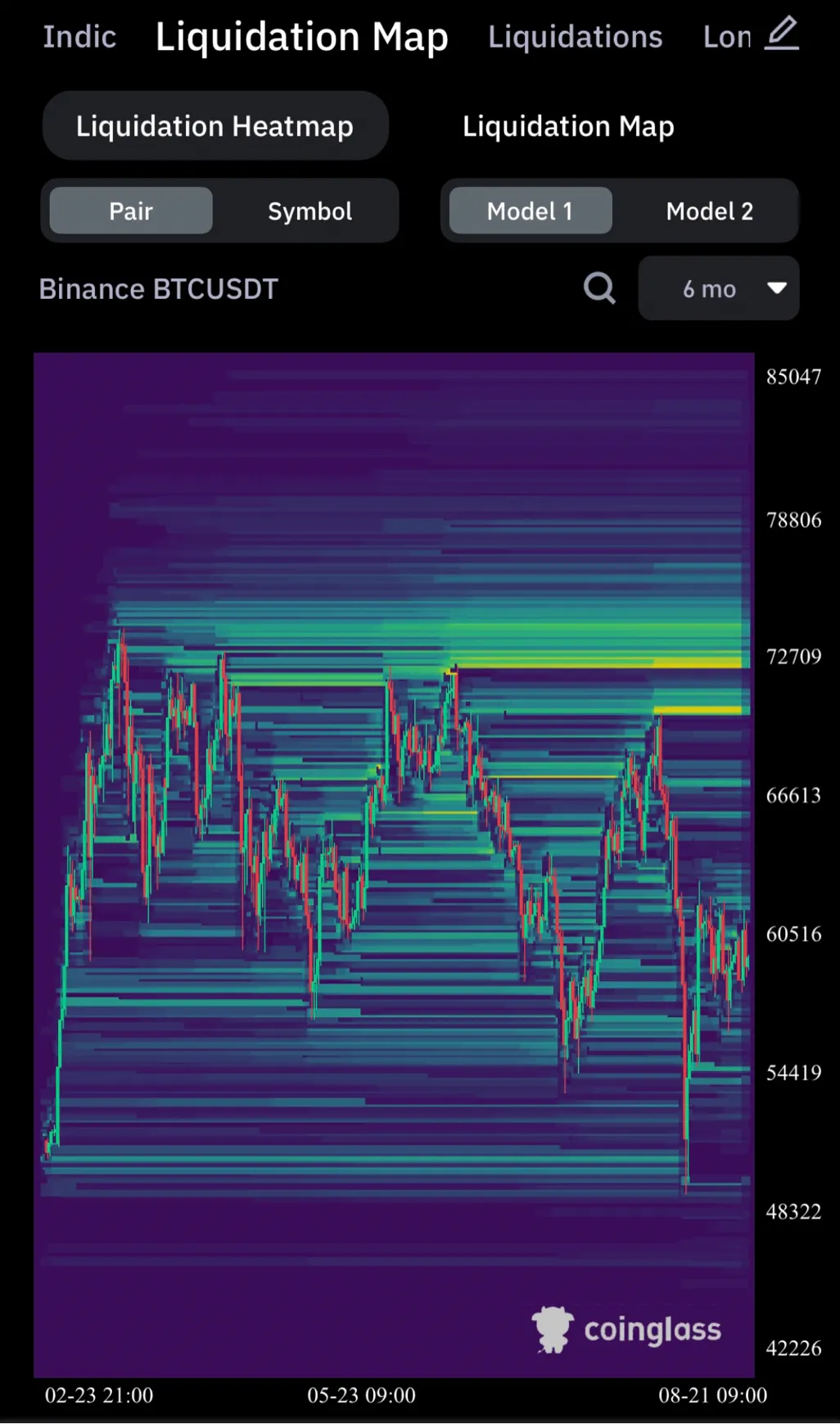Choose the Symbol option
Image resolution: width=840 pixels, height=1424 pixels.
point(309,211)
